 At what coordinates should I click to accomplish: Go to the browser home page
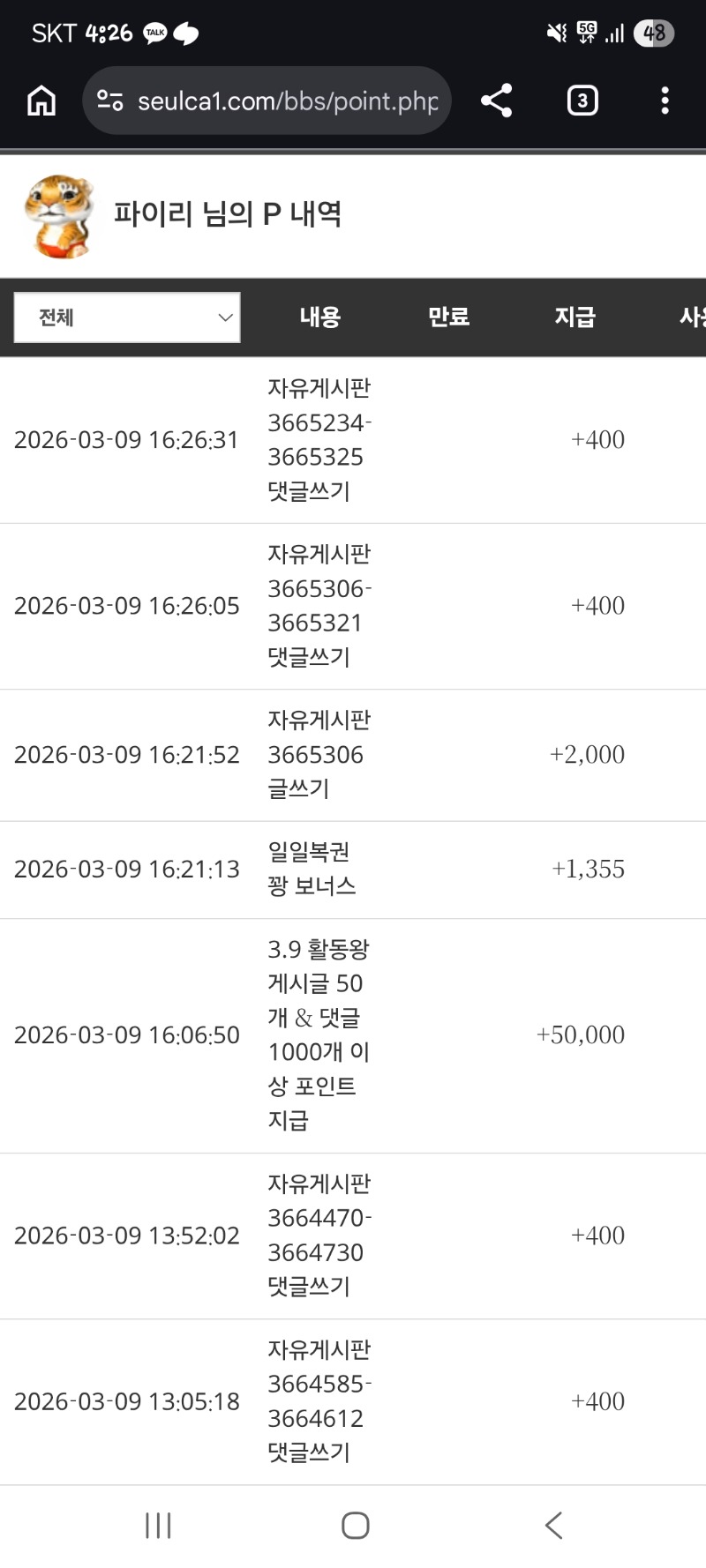click(41, 101)
